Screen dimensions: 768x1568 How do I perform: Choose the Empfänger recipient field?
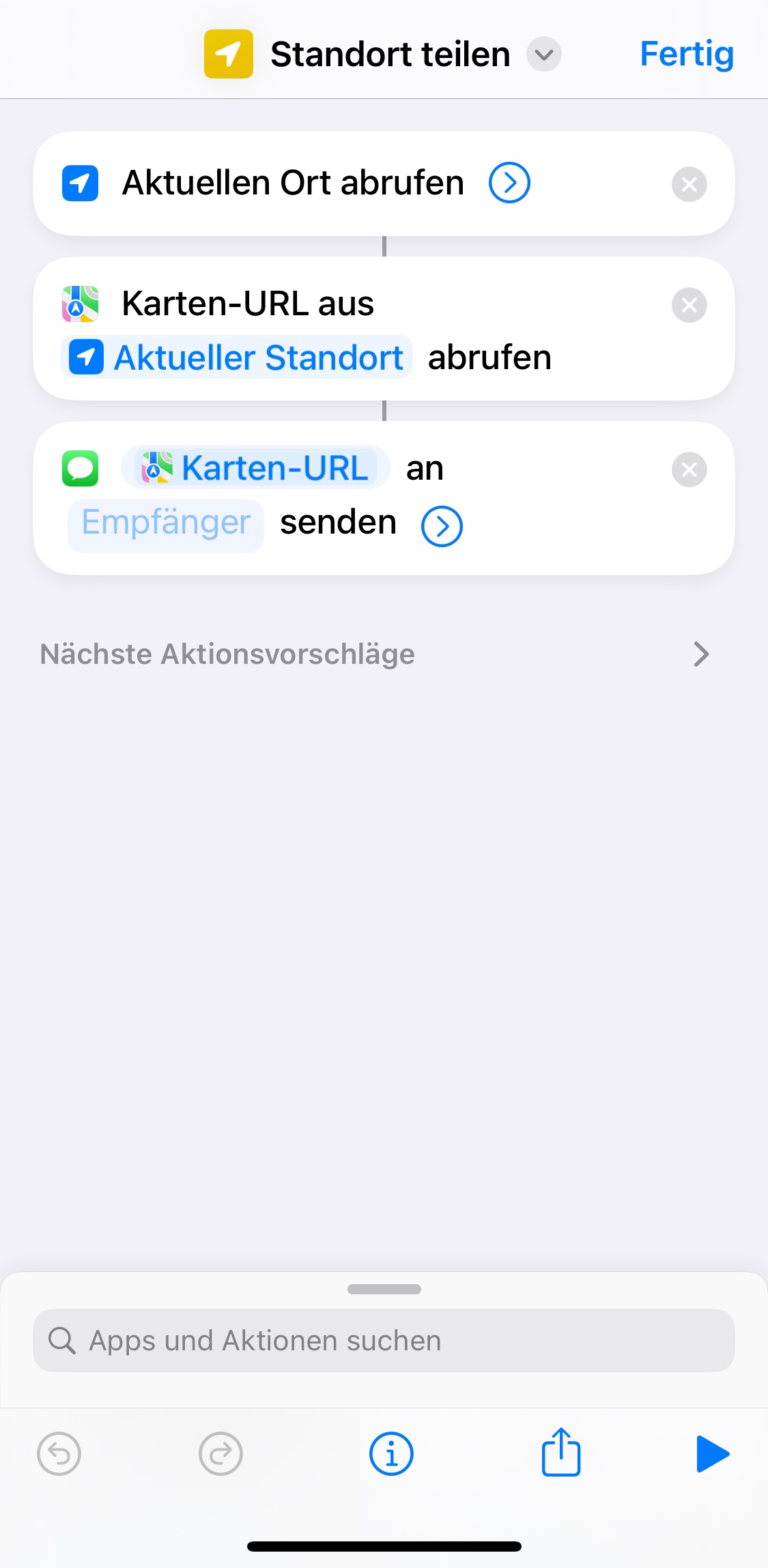point(166,523)
